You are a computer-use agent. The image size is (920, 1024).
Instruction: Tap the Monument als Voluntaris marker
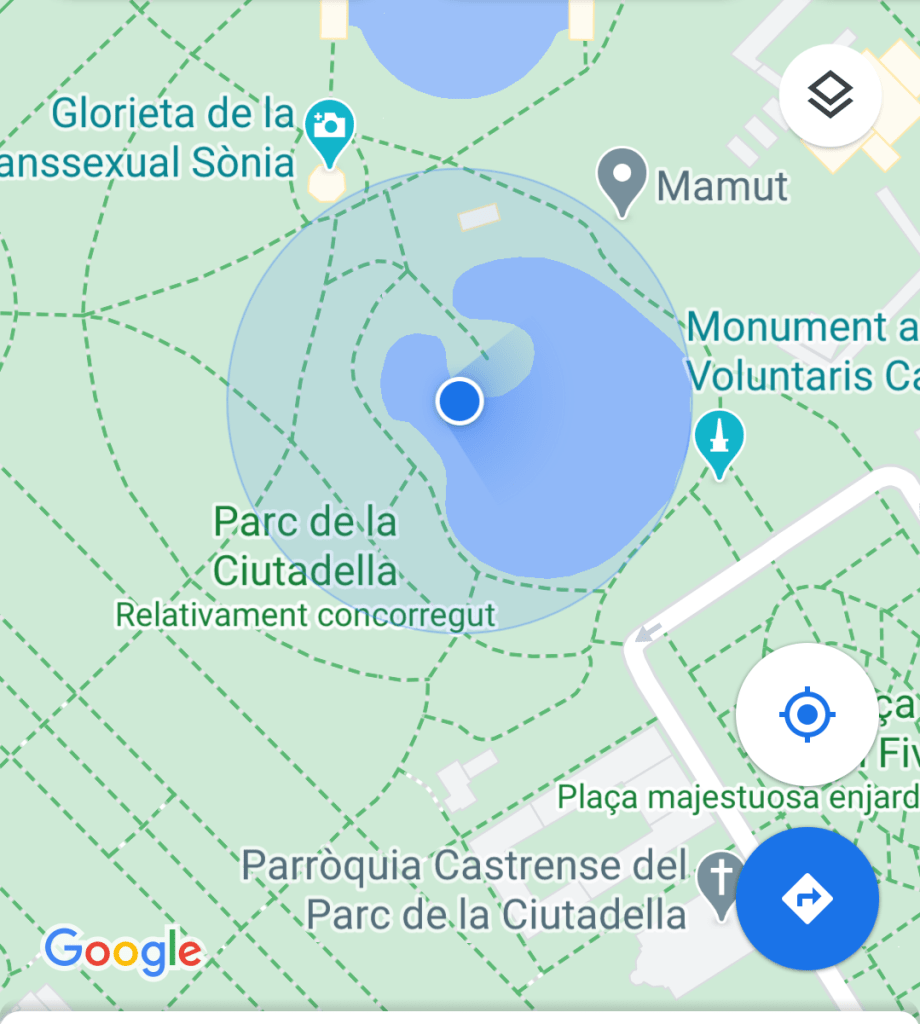click(718, 440)
